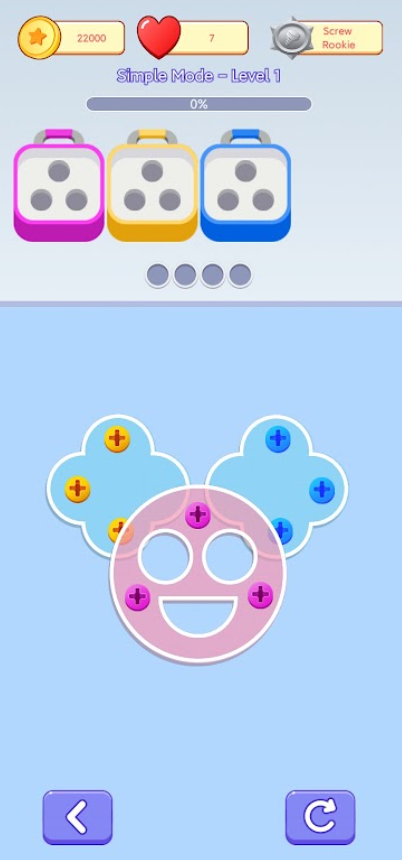402x860 pixels.
Task: Unscrew the leftmost yellow screw
Action: click(x=78, y=489)
